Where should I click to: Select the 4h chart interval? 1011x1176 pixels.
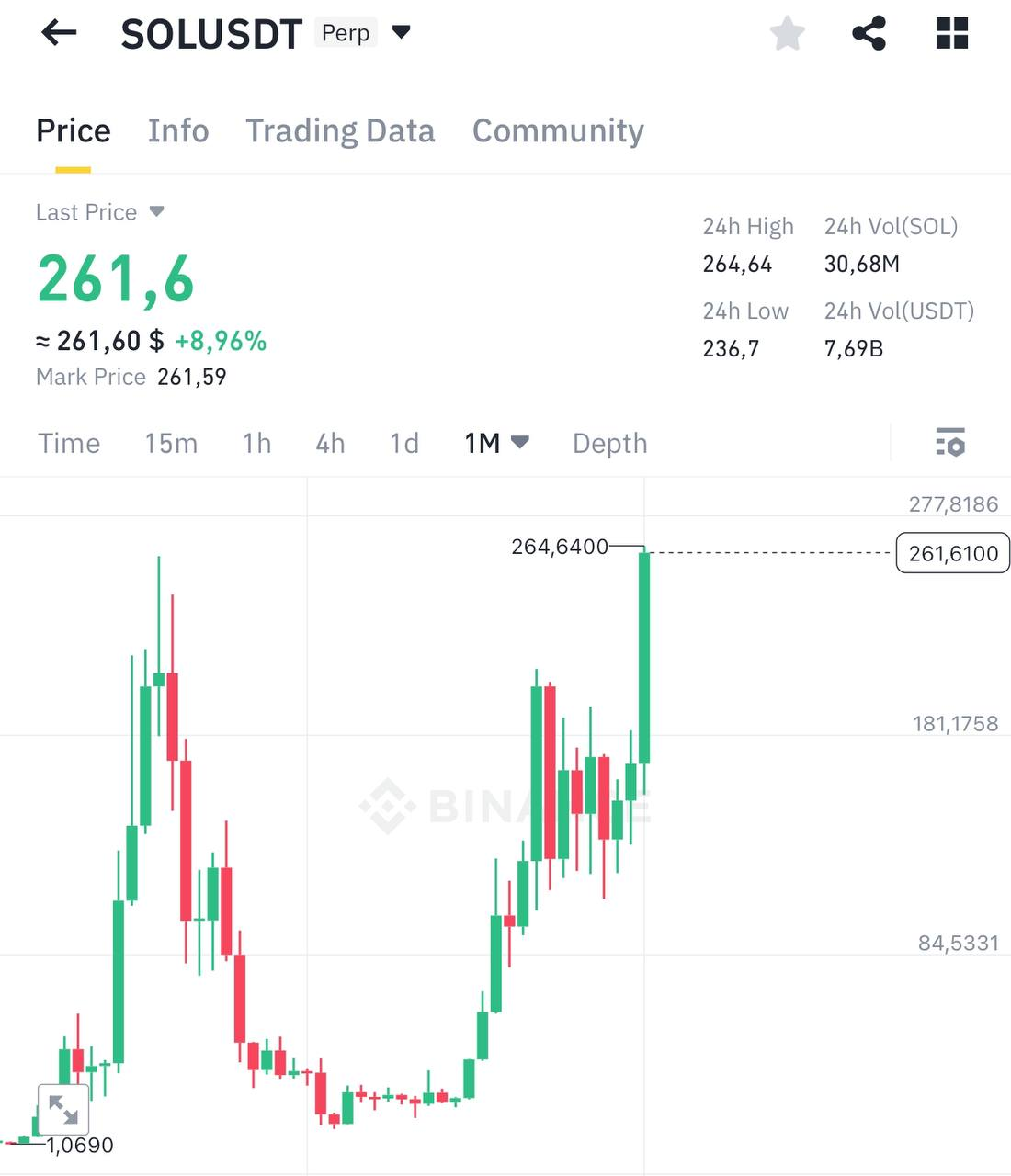click(330, 443)
